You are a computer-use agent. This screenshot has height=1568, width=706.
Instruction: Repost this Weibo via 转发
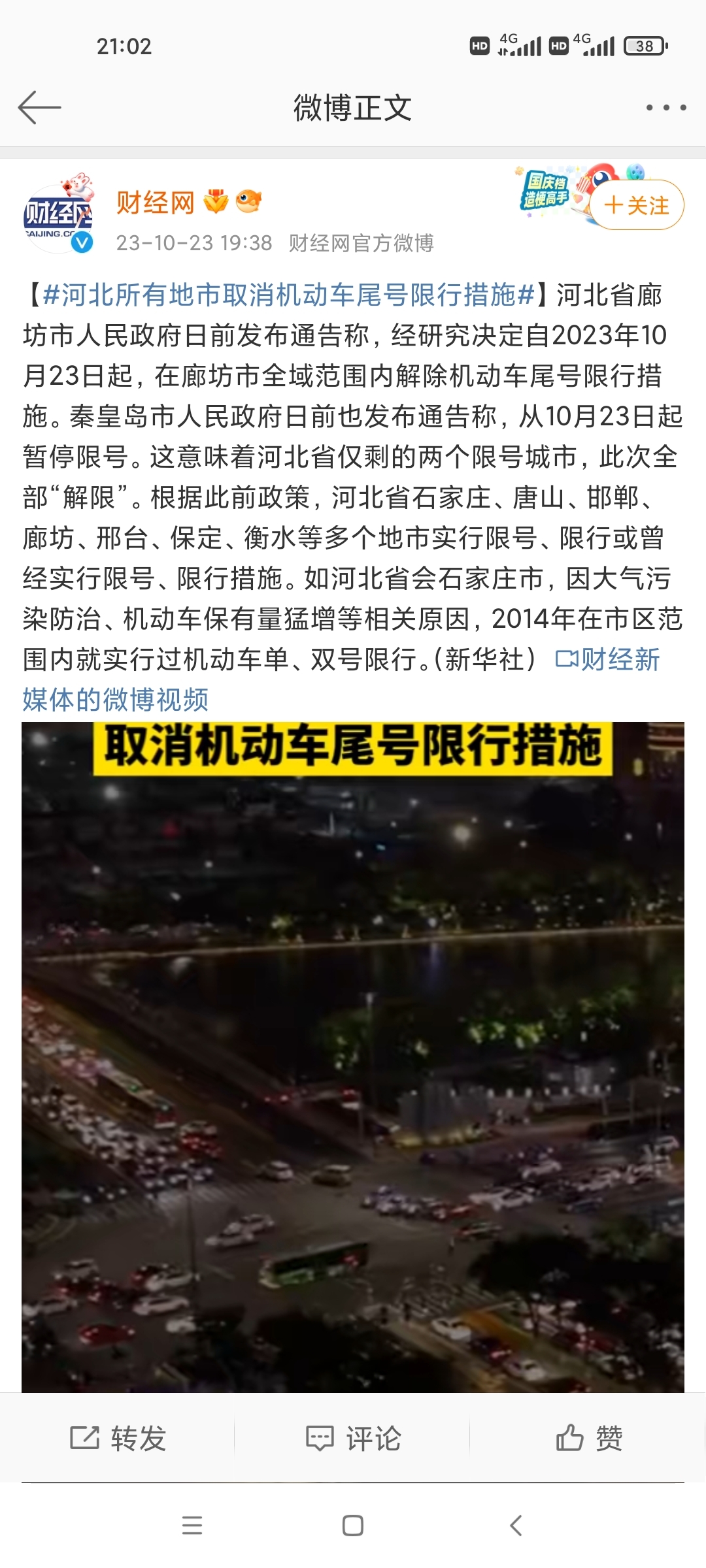[x=118, y=1438]
